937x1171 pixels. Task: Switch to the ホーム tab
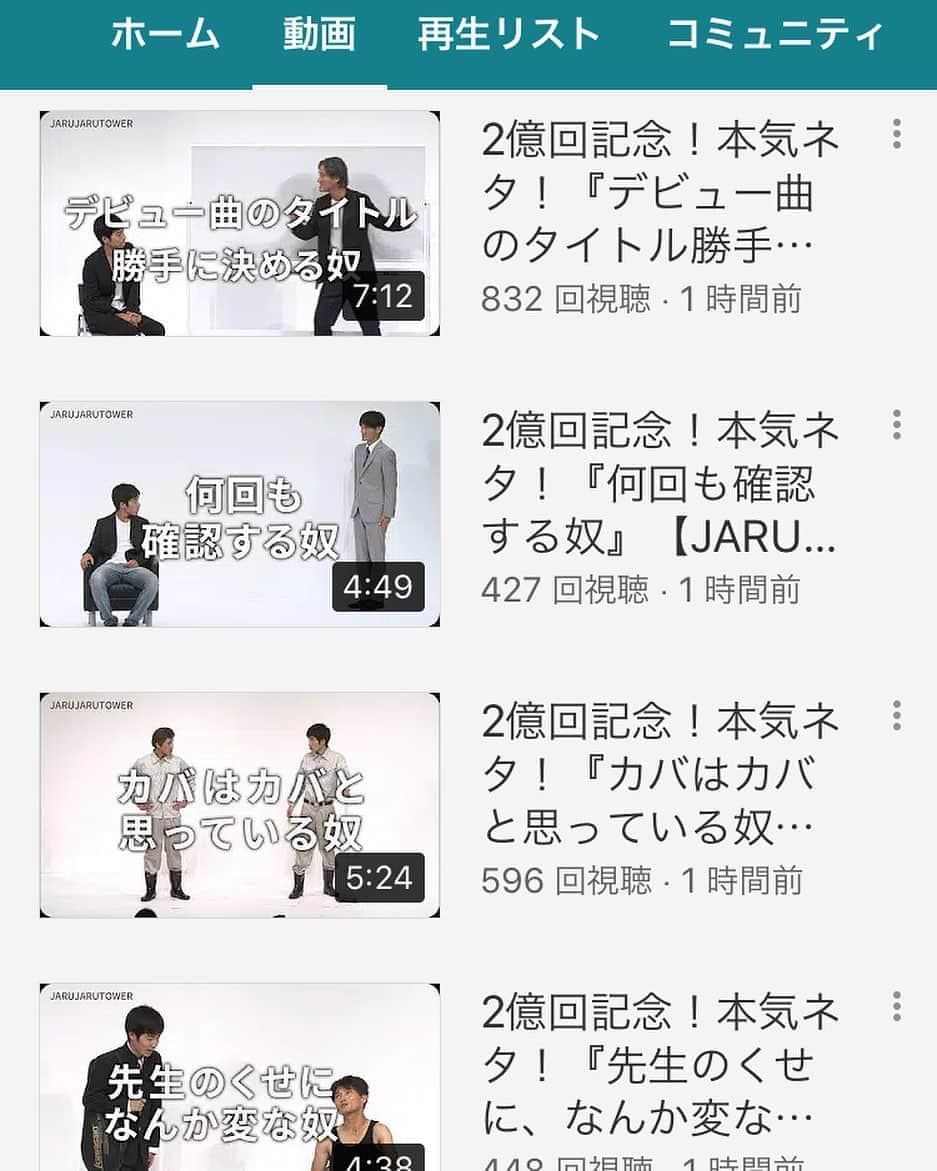click(x=165, y=35)
